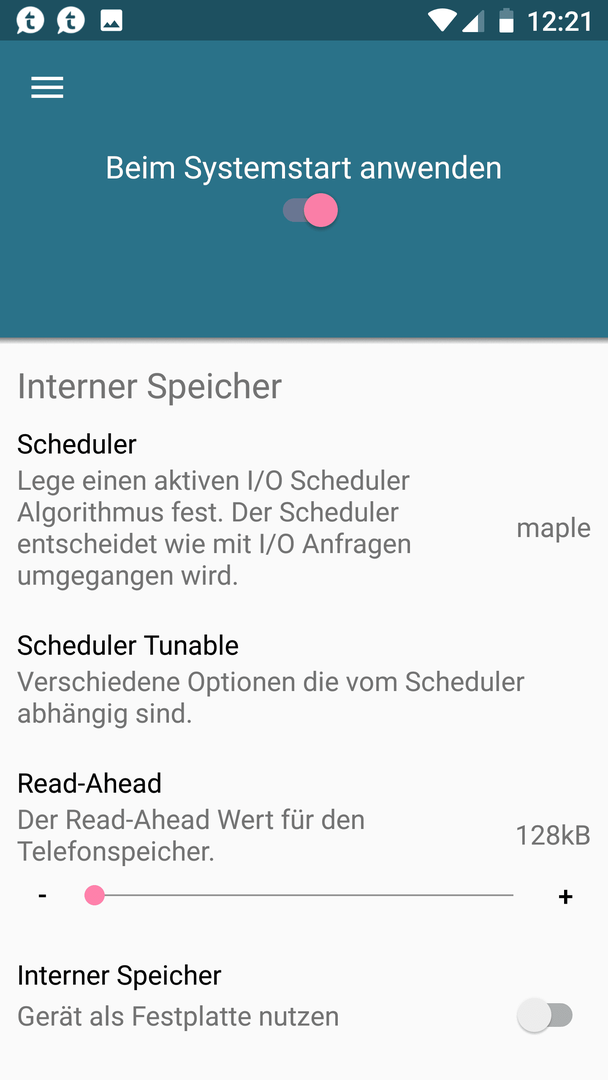
Task: Open the Scheduler setting showing maple
Action: 304,510
